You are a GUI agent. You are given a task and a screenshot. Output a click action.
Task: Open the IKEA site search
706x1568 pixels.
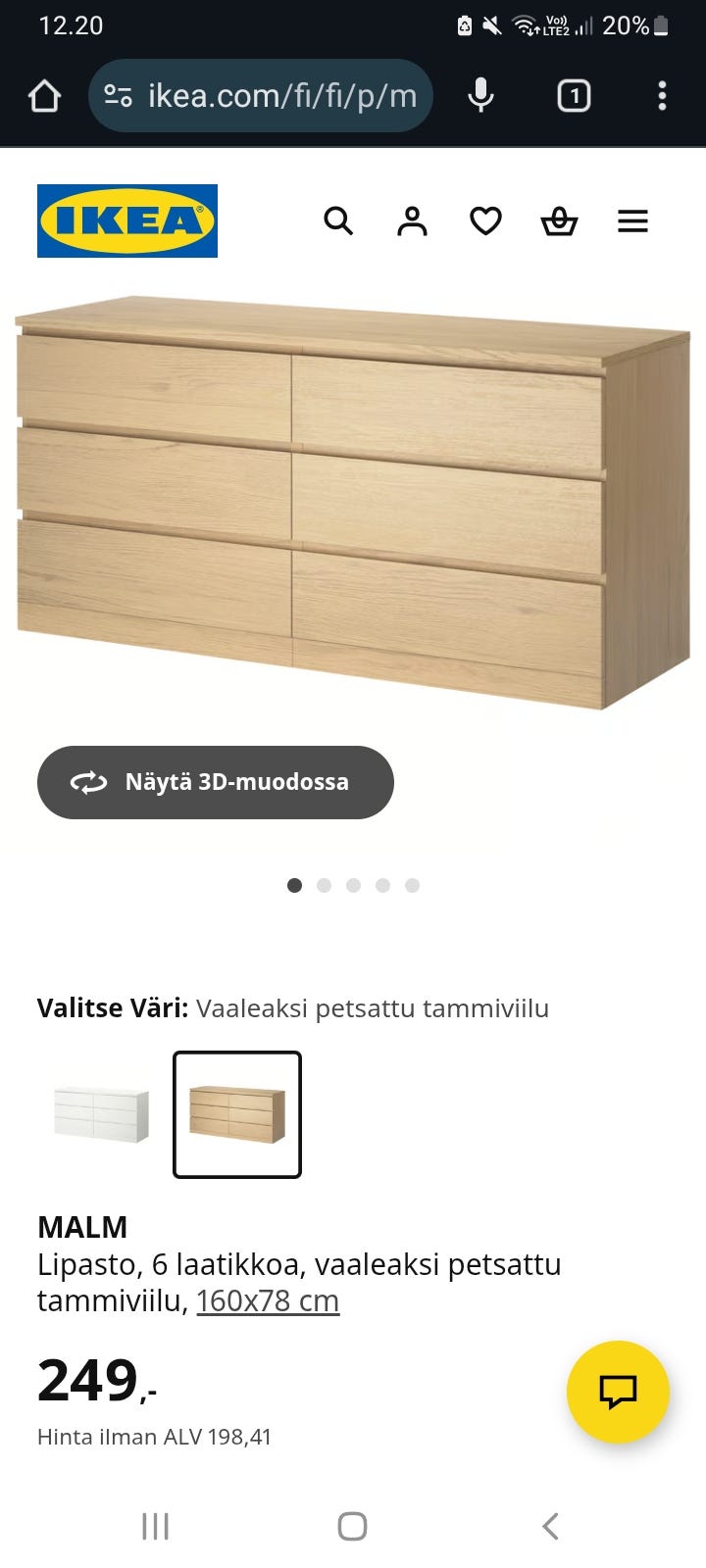[x=339, y=220]
